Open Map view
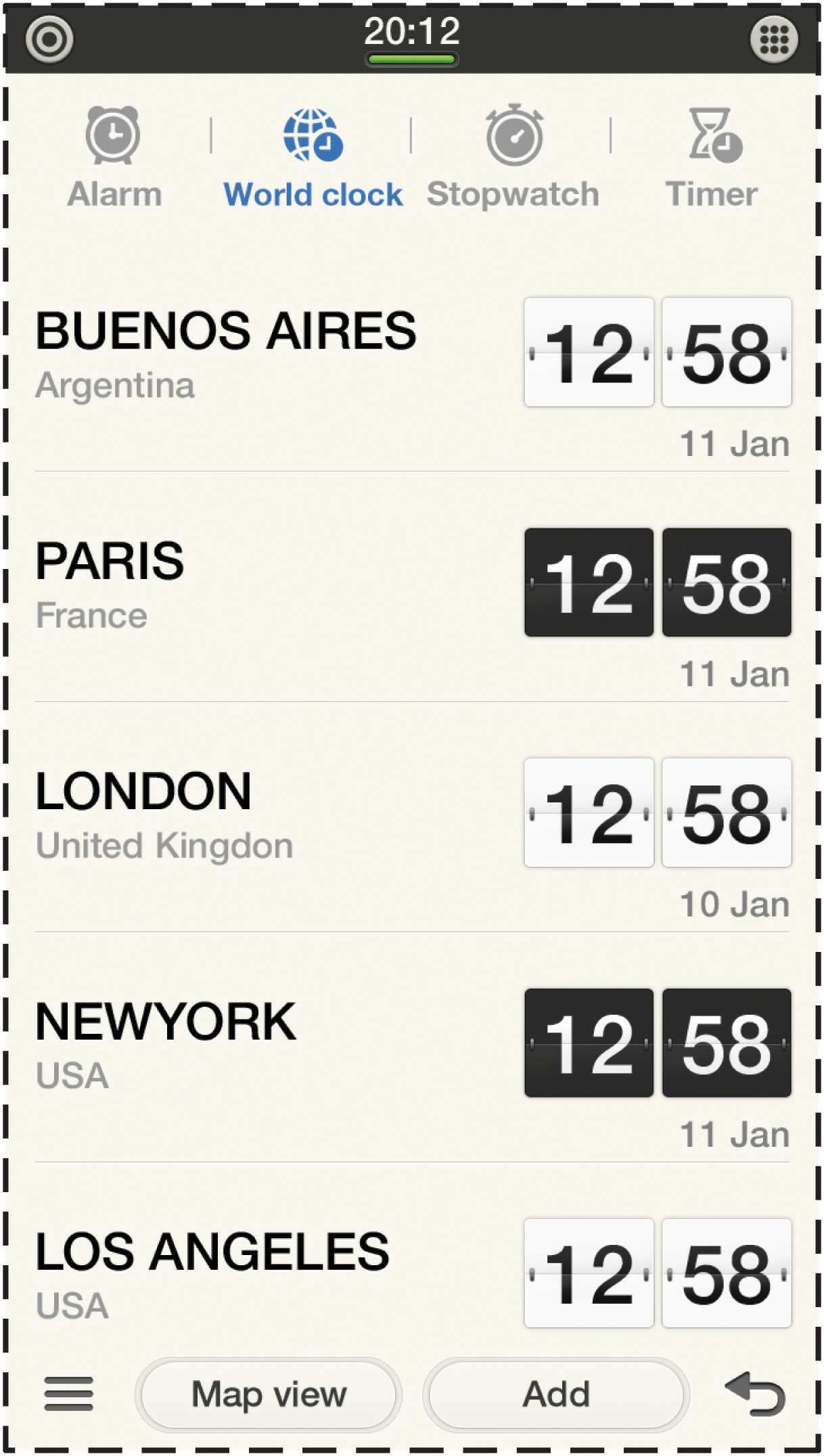 [269, 1395]
